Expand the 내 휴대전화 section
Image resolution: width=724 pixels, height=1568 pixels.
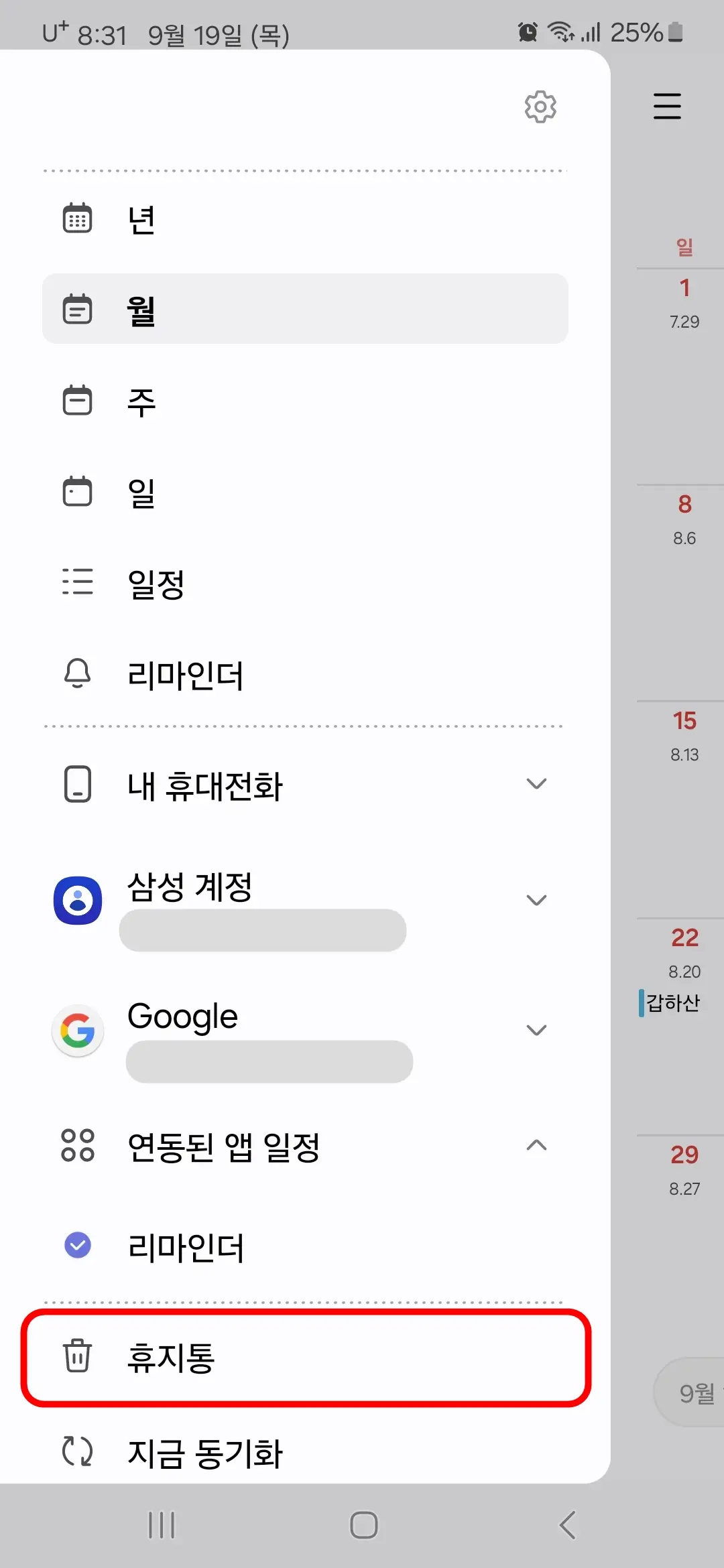(x=536, y=783)
